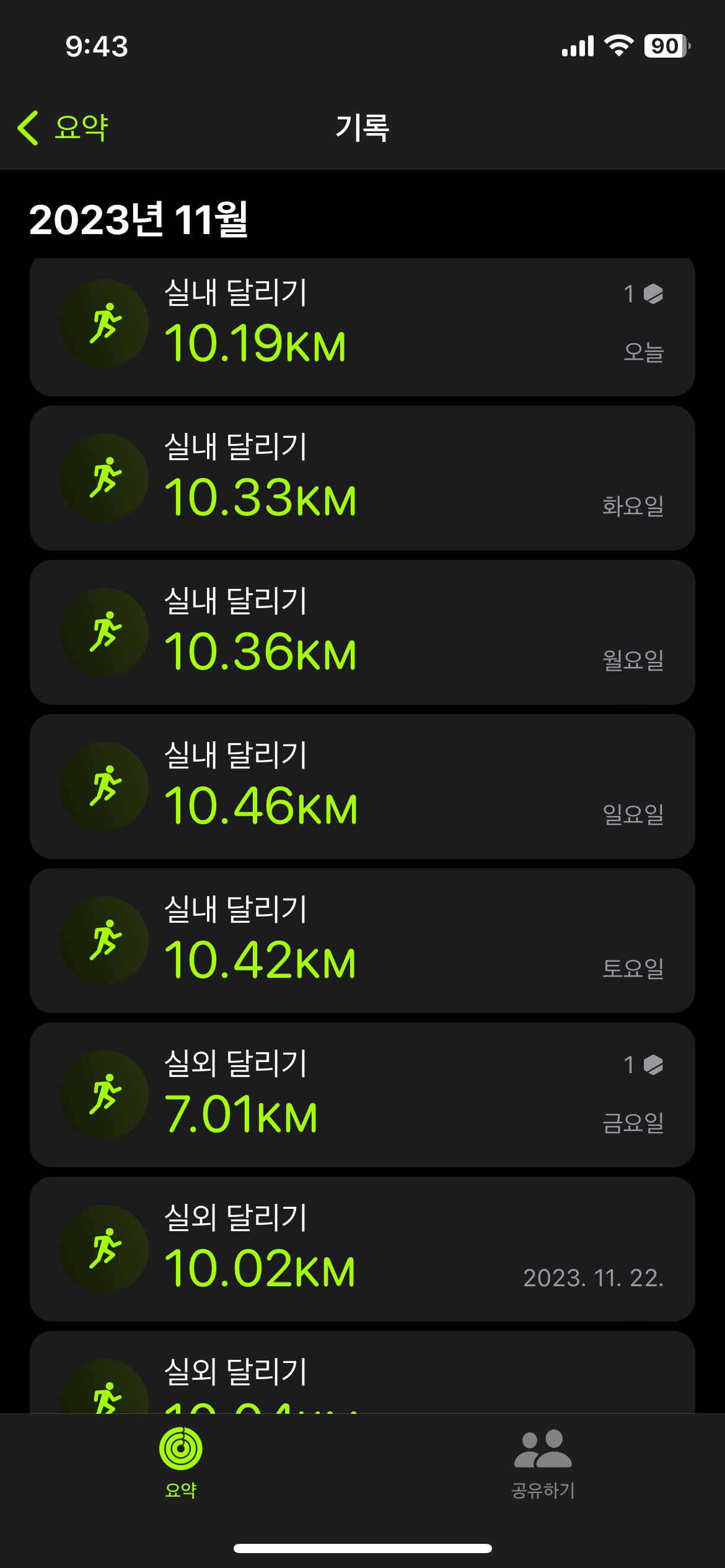Switch to the 공유하기 tab
725x1568 pixels.
(543, 1463)
